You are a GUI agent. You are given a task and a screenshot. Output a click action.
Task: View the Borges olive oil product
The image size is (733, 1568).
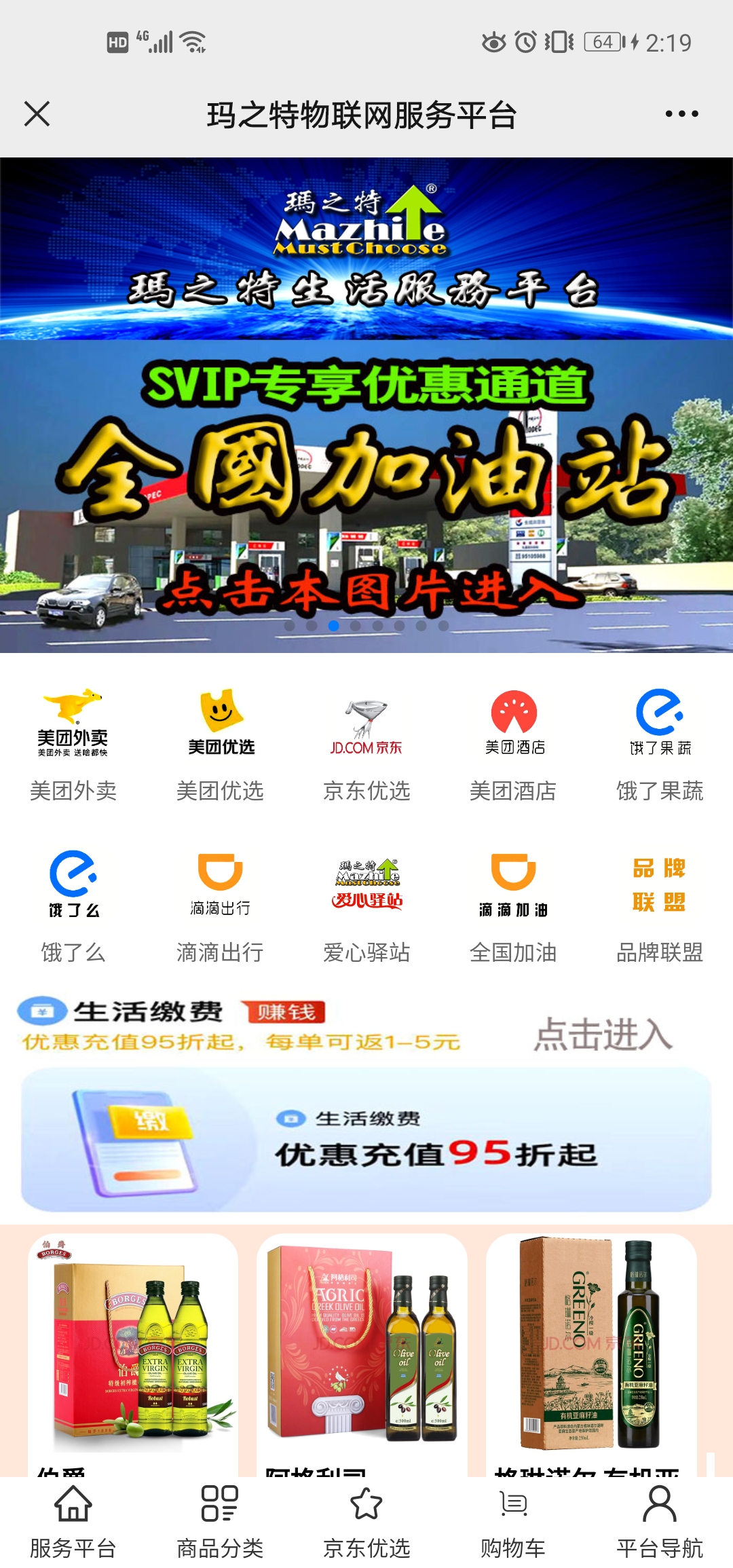pos(133,1351)
